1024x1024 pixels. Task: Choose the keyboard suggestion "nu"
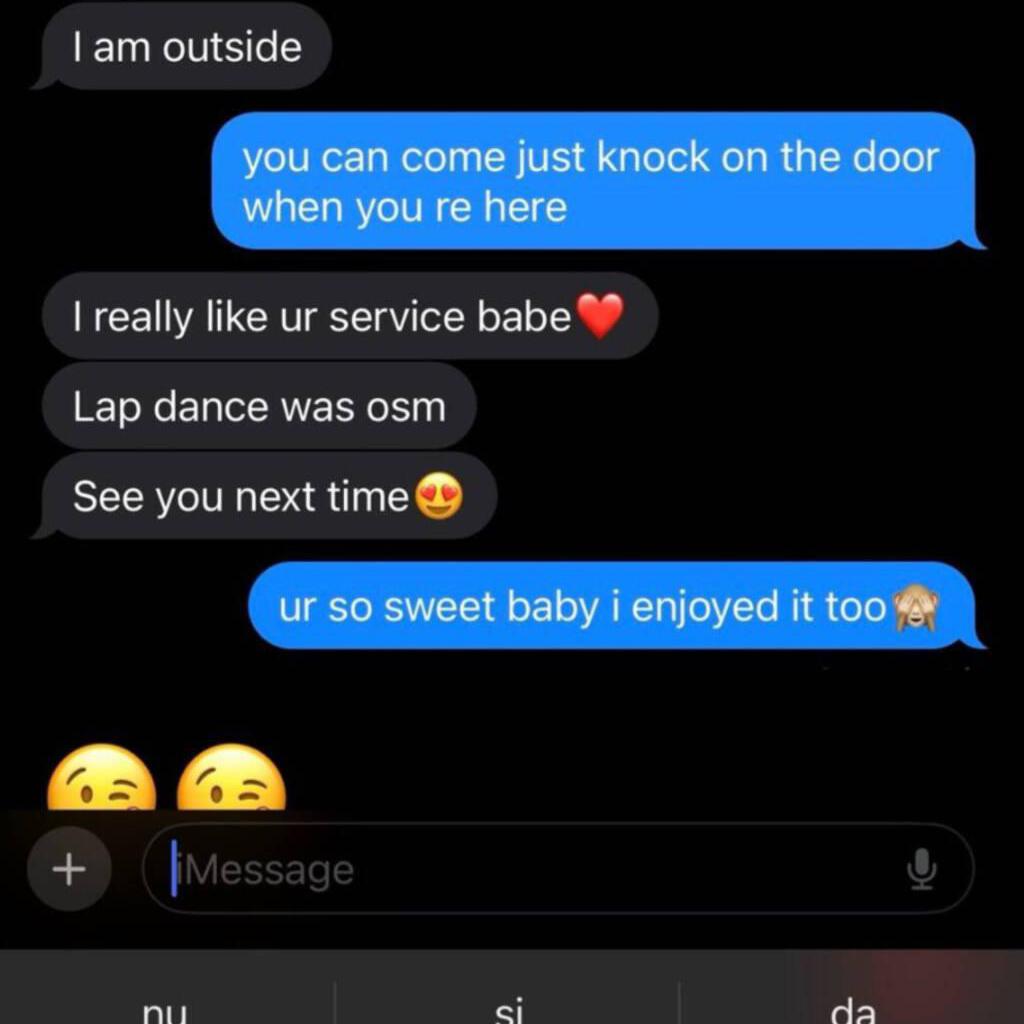pos(166,1008)
